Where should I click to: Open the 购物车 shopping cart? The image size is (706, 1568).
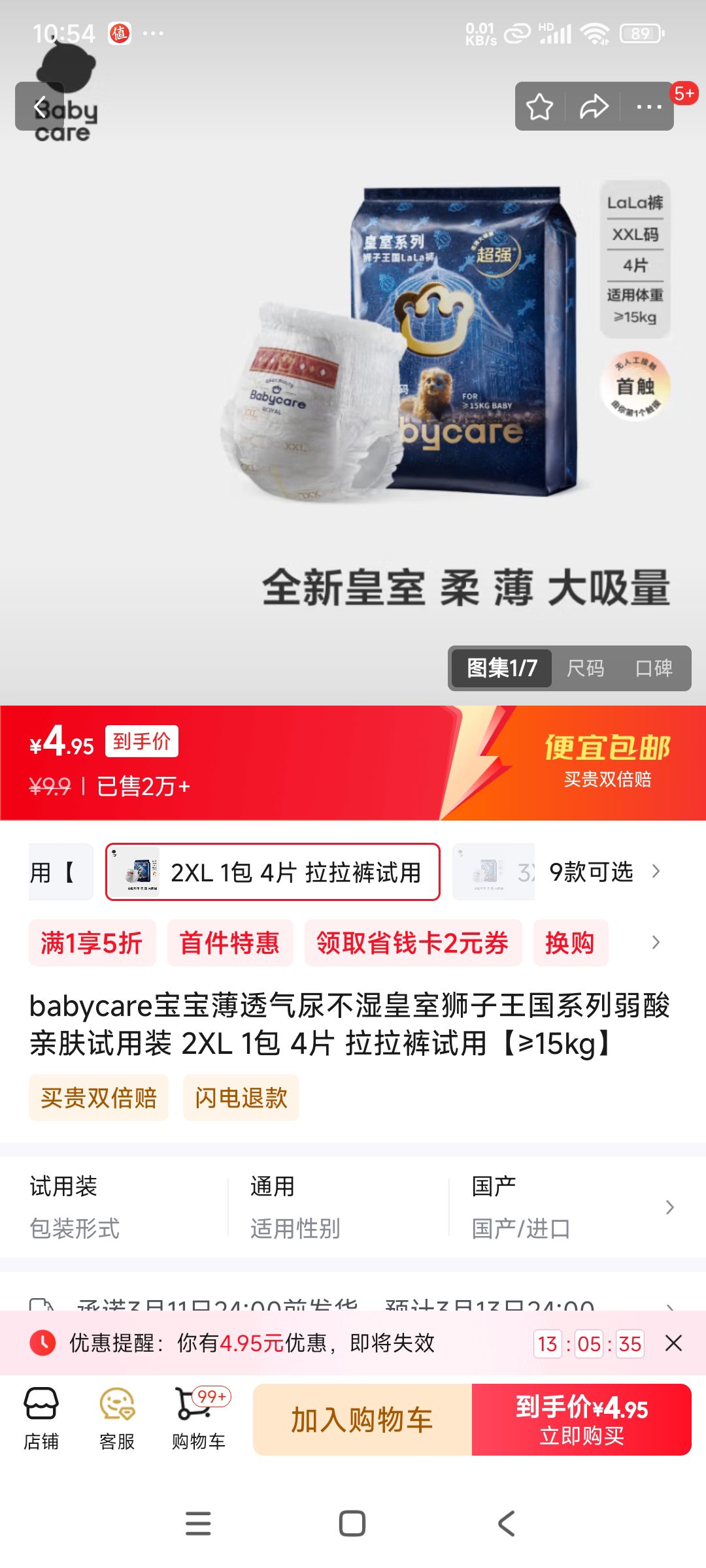199,1419
